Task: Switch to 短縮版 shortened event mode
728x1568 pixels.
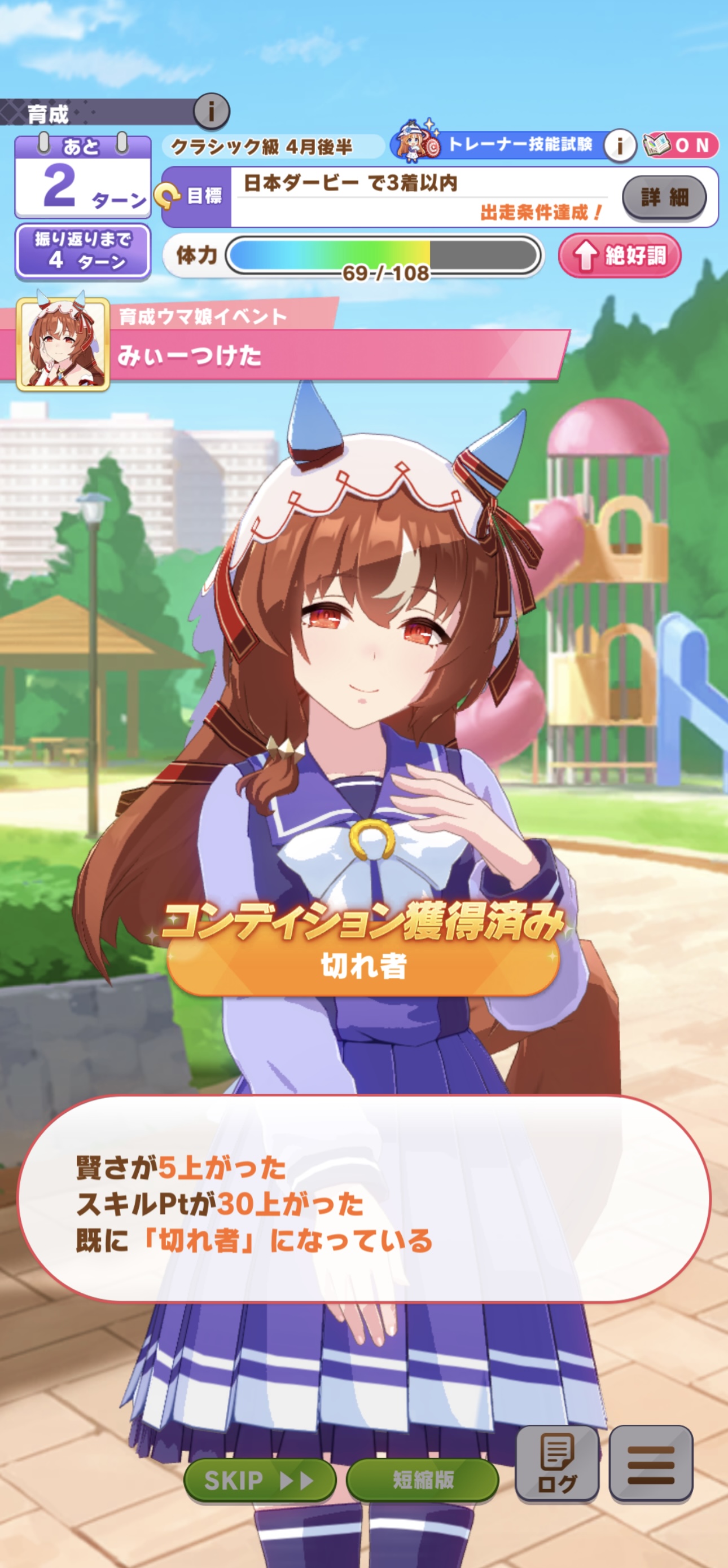Action: coord(422,1480)
